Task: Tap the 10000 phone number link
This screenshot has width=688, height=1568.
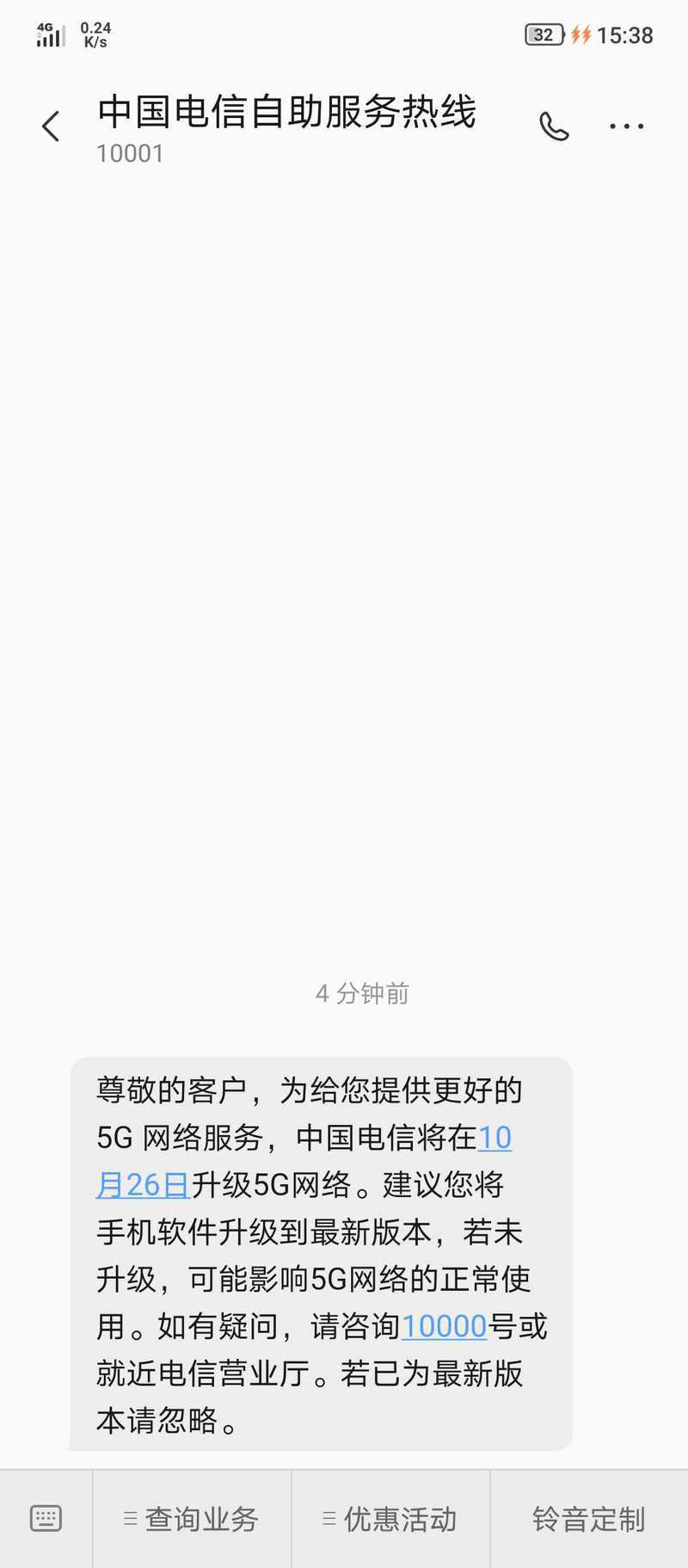Action: pos(444,1326)
